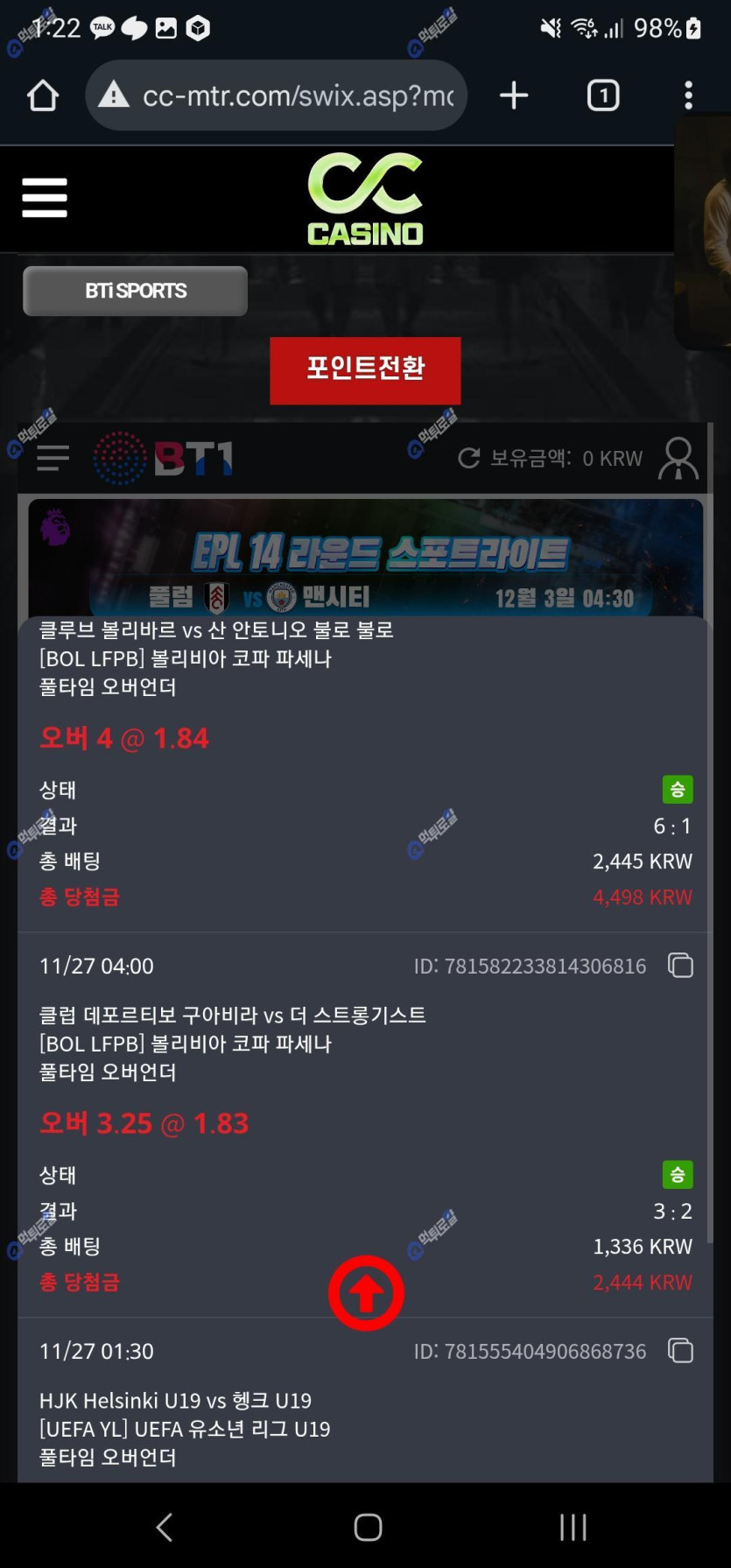Open a new browser tab
Image resolution: width=731 pixels, height=1568 pixels.
pyautogui.click(x=514, y=95)
